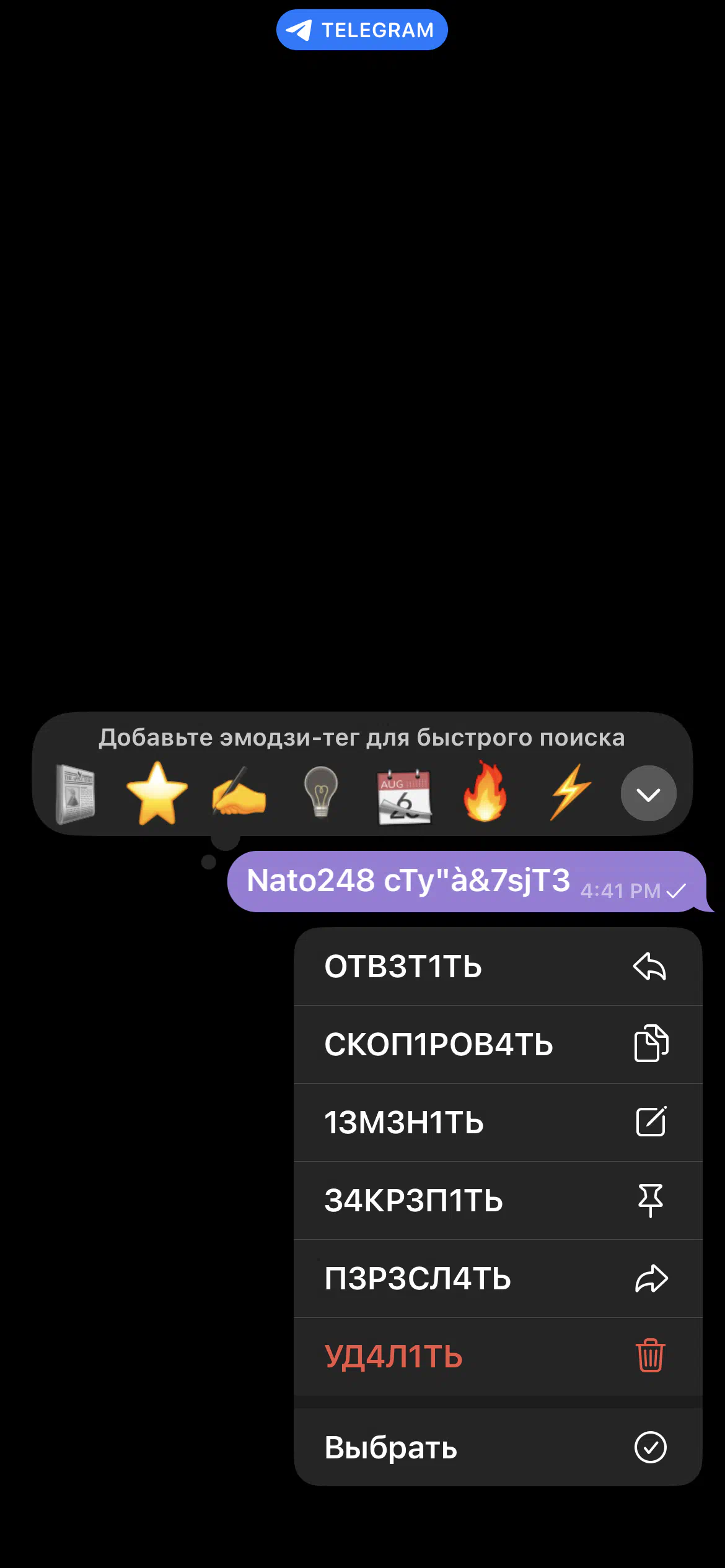Screen dimensions: 725x1568
Task: Tap the Telegram pill at the top
Action: click(362, 30)
